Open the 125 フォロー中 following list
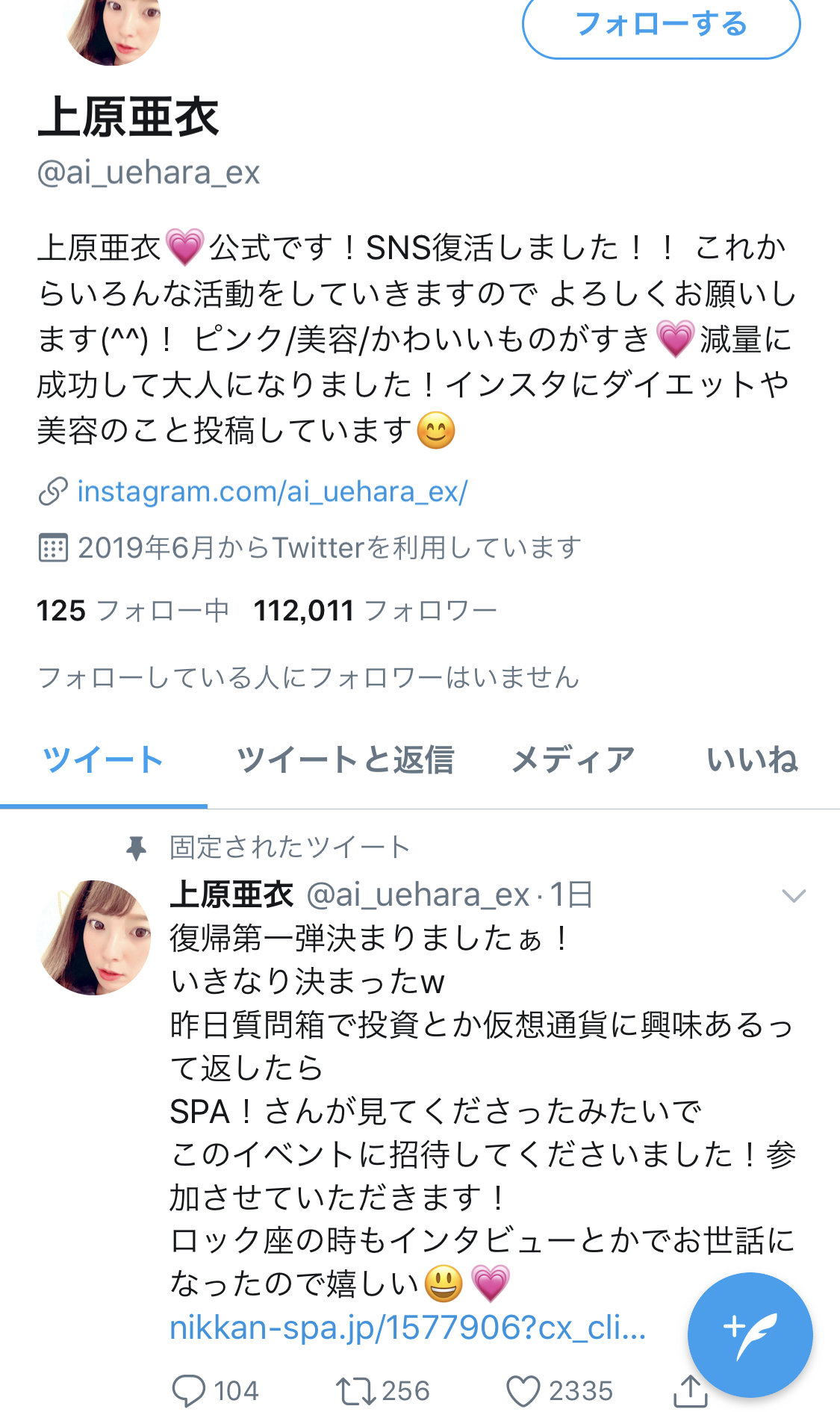This screenshot has height=1412, width=840. [x=133, y=611]
